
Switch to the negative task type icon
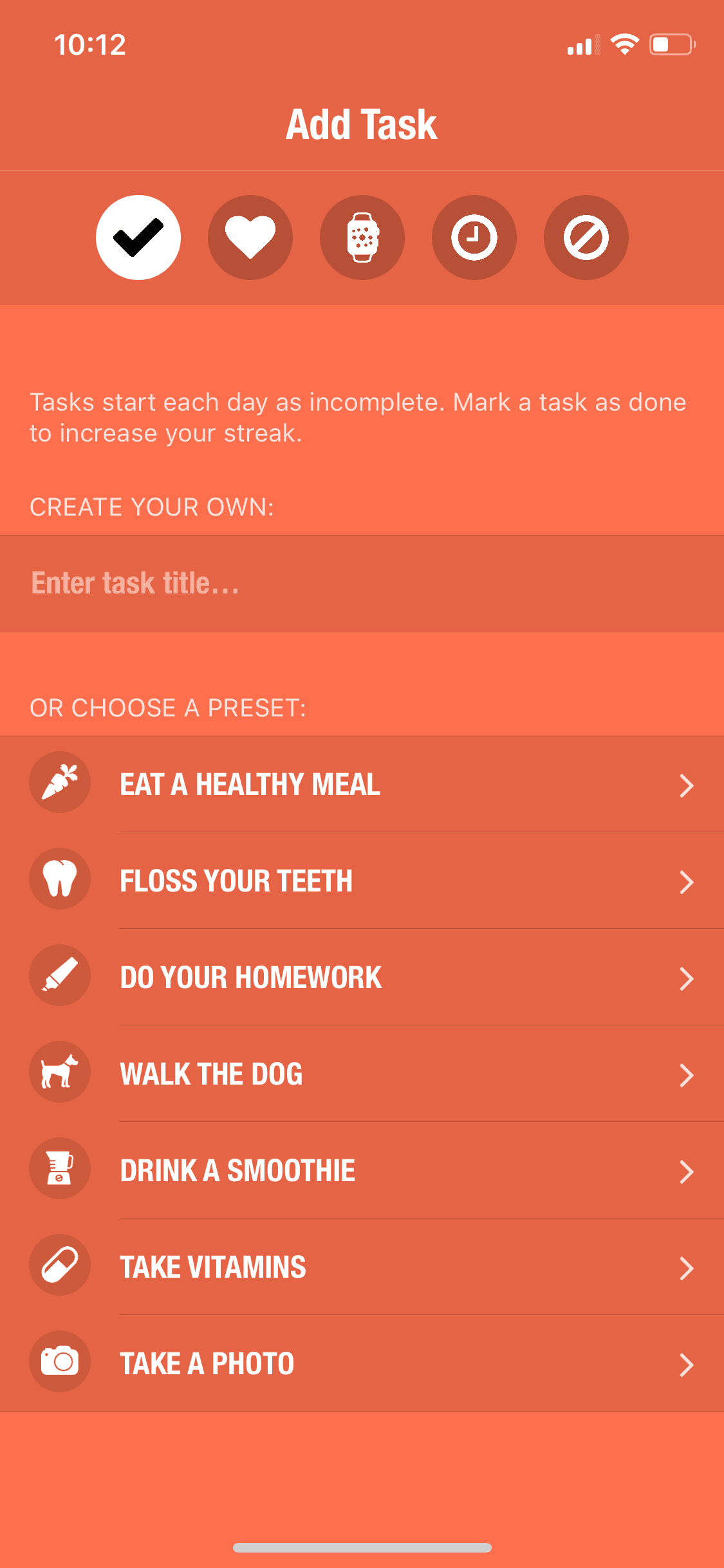click(586, 238)
